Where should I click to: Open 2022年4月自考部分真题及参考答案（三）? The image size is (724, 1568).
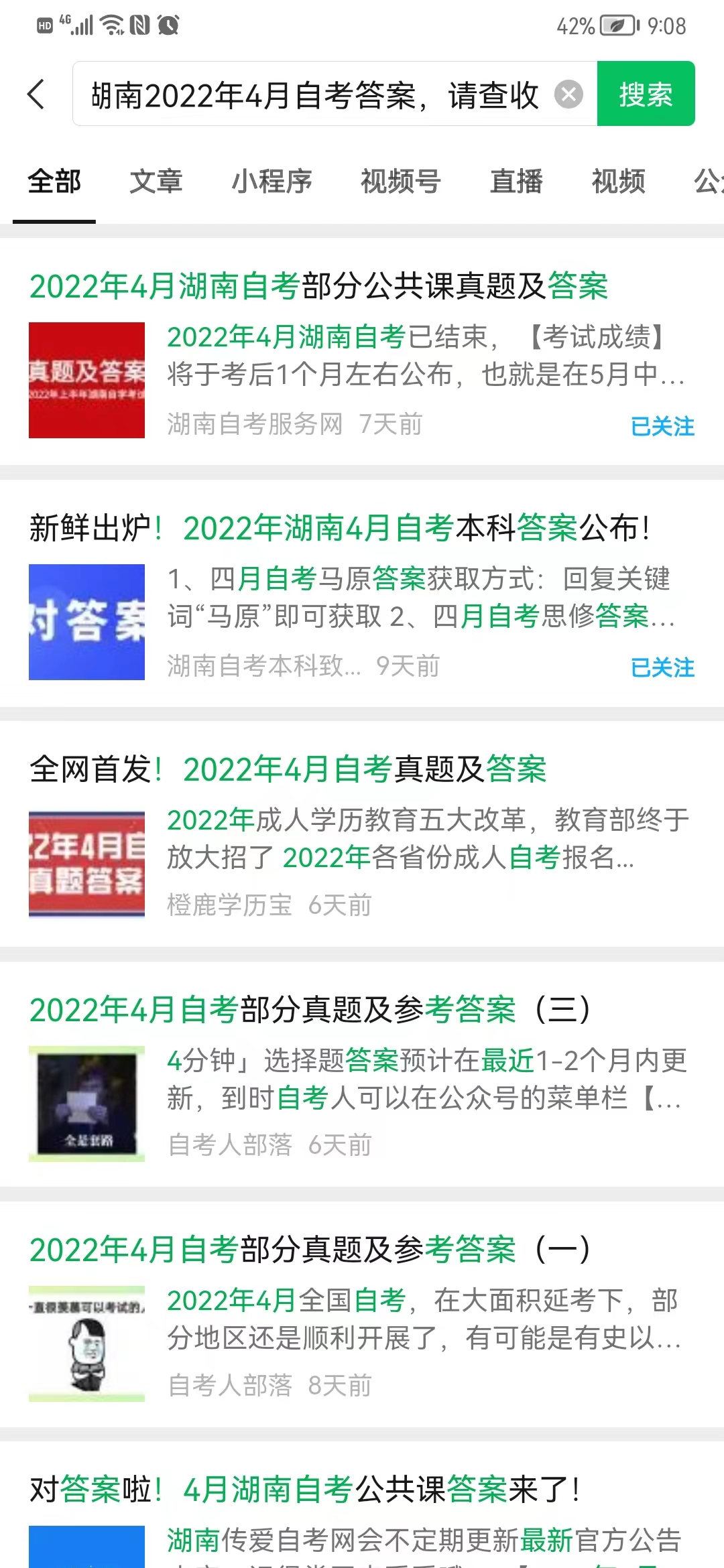tap(310, 1010)
